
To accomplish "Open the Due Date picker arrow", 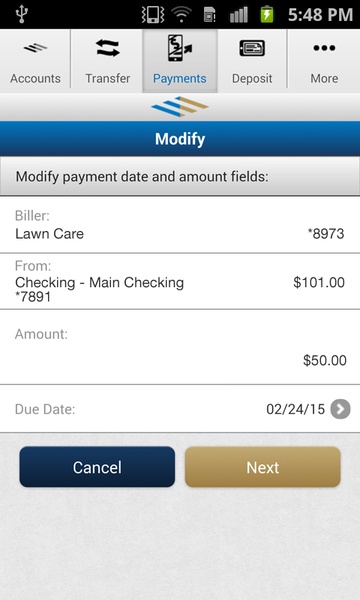I will coord(340,409).
